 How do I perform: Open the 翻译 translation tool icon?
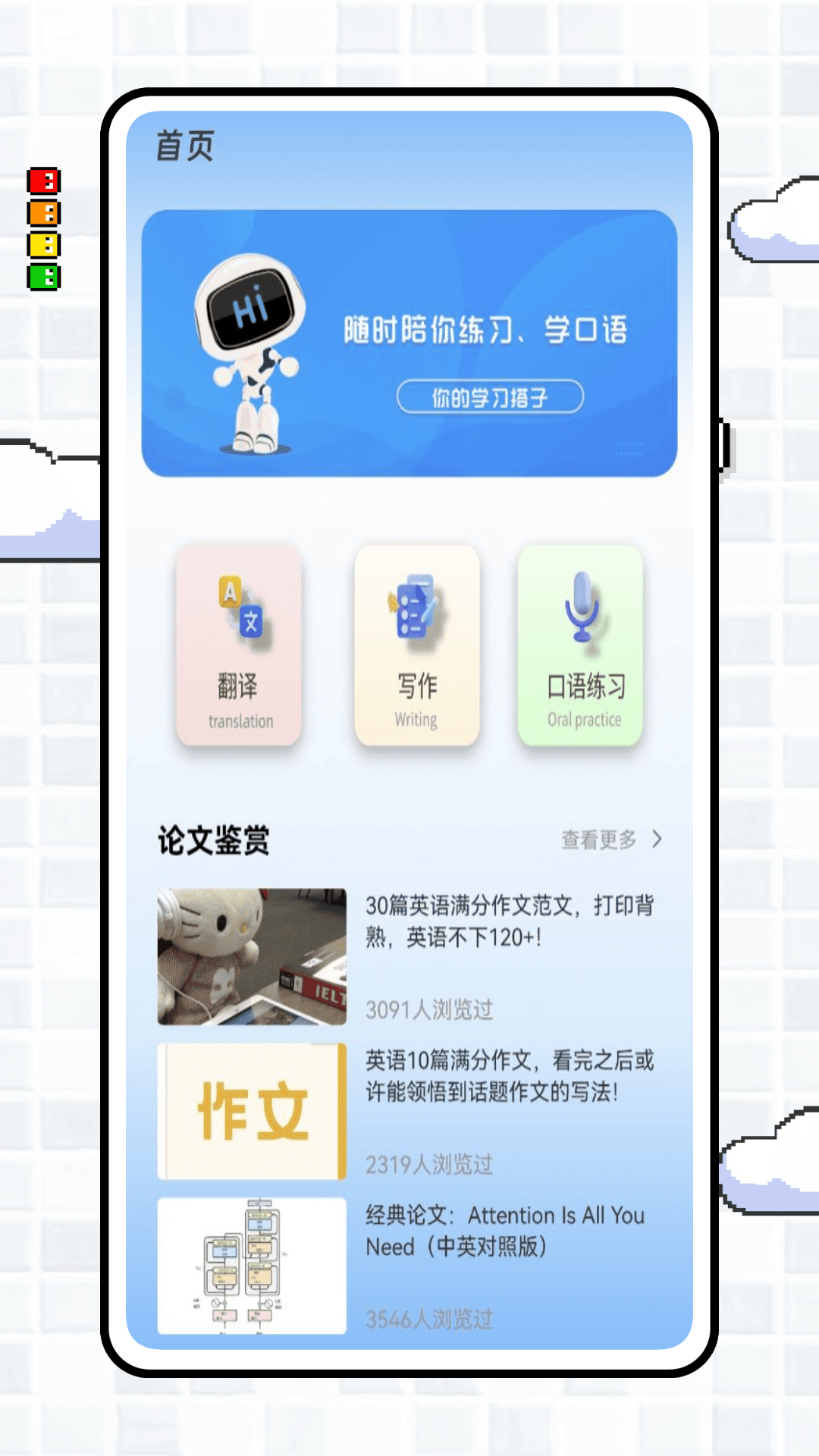coord(237,648)
